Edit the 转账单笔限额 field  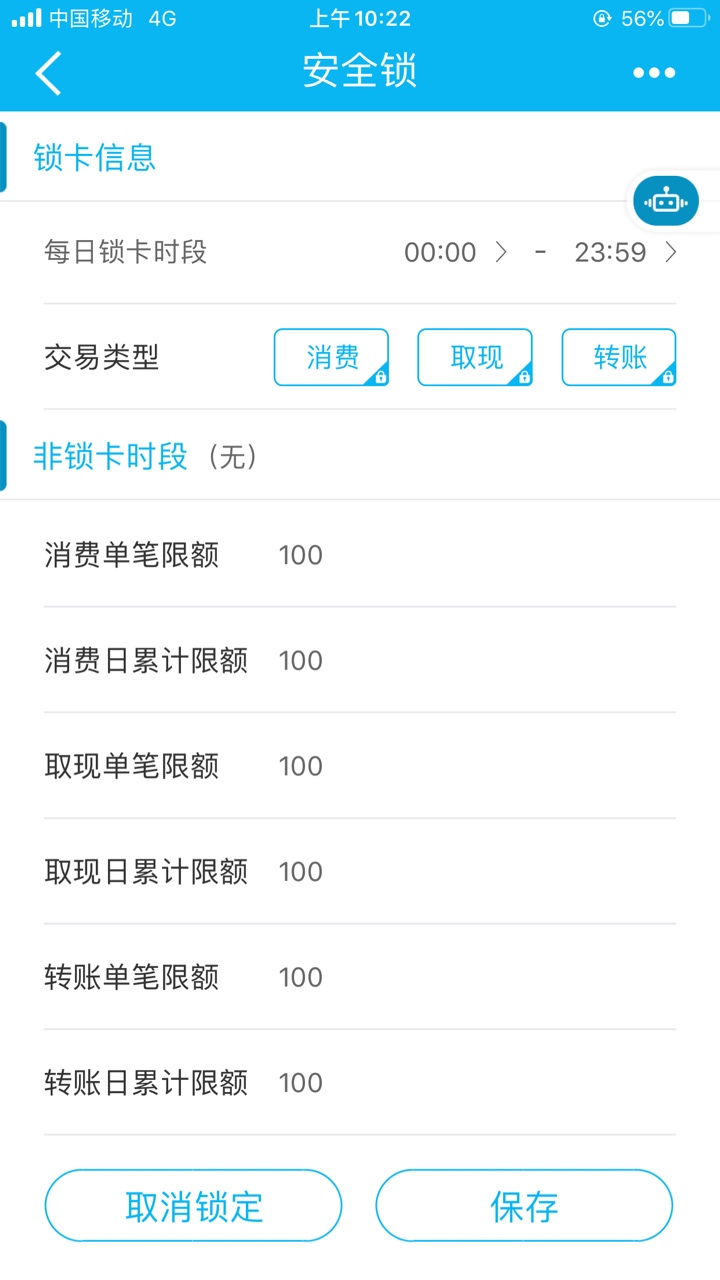pos(360,977)
